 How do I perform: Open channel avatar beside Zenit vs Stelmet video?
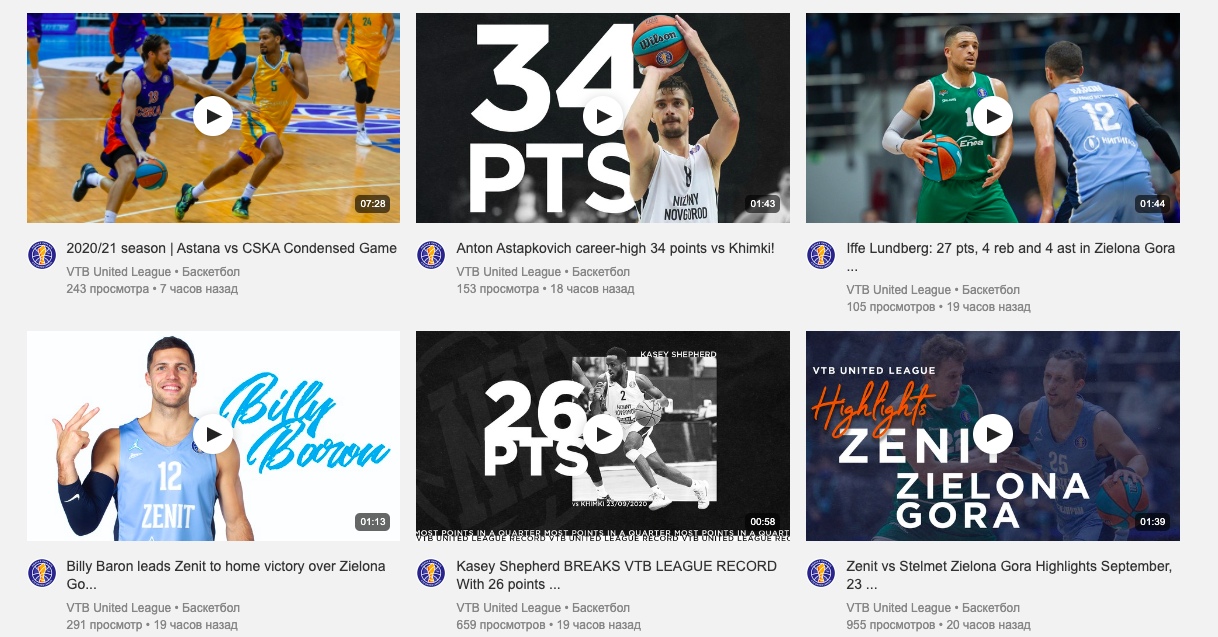(x=821, y=573)
